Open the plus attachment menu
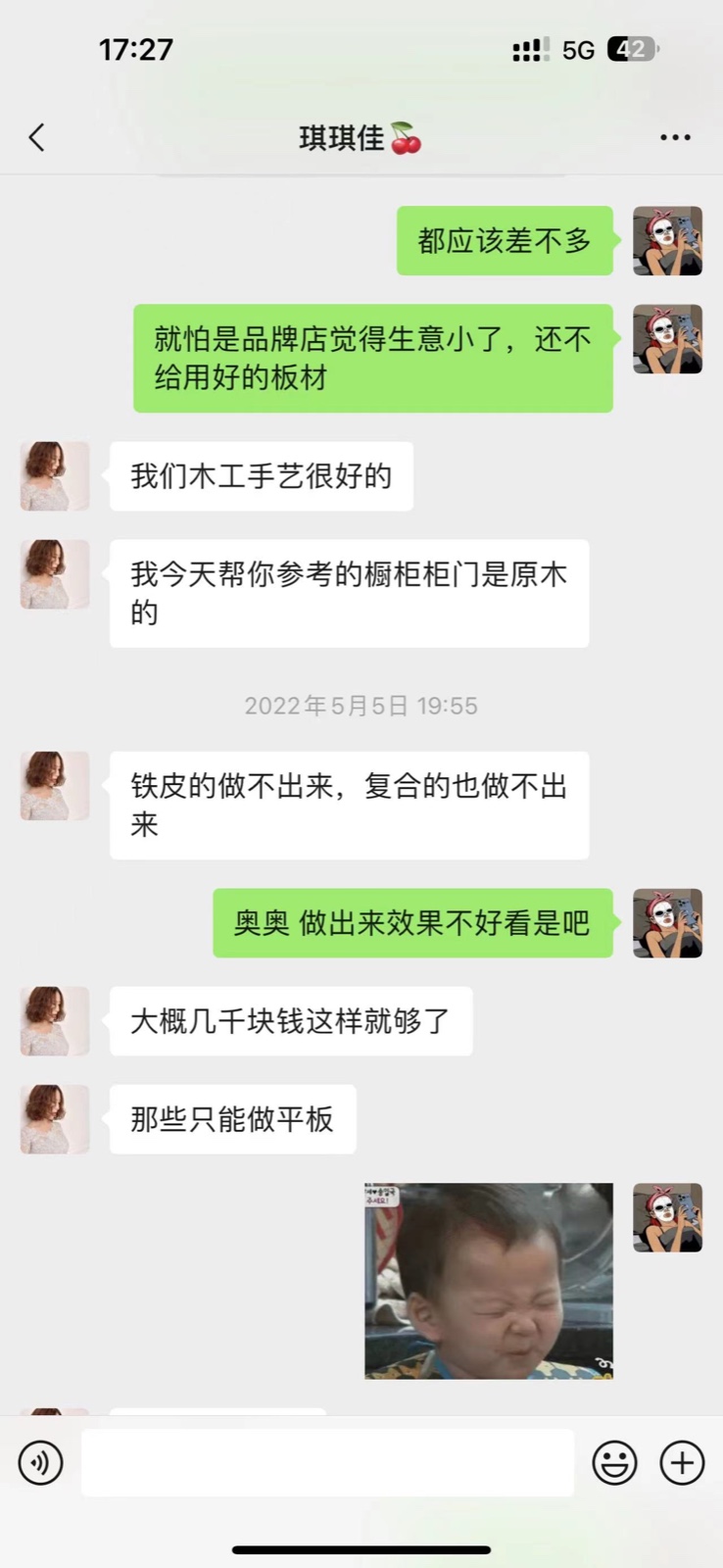The image size is (723, 1568). 682,1463
